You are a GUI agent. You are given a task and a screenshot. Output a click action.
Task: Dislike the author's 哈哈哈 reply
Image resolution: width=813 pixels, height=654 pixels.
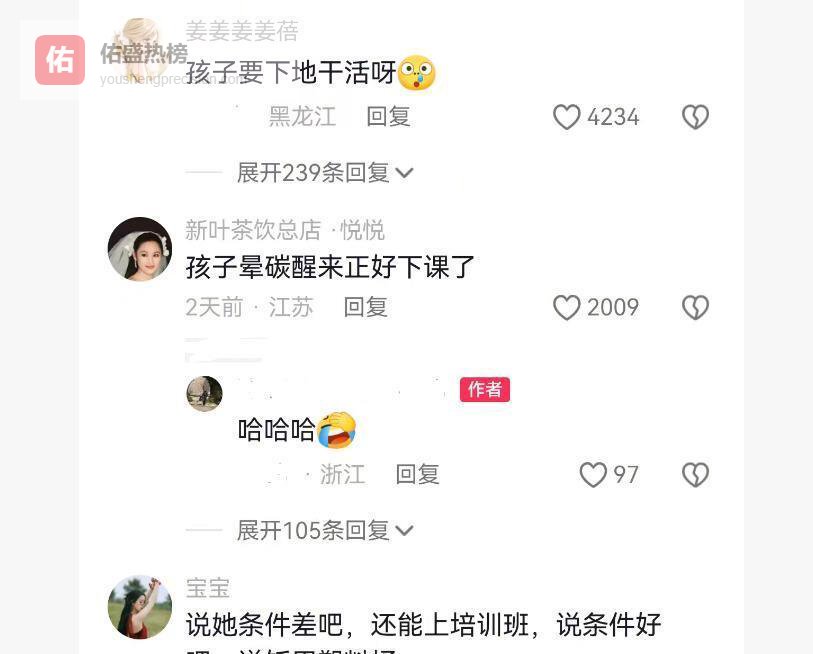click(x=695, y=474)
